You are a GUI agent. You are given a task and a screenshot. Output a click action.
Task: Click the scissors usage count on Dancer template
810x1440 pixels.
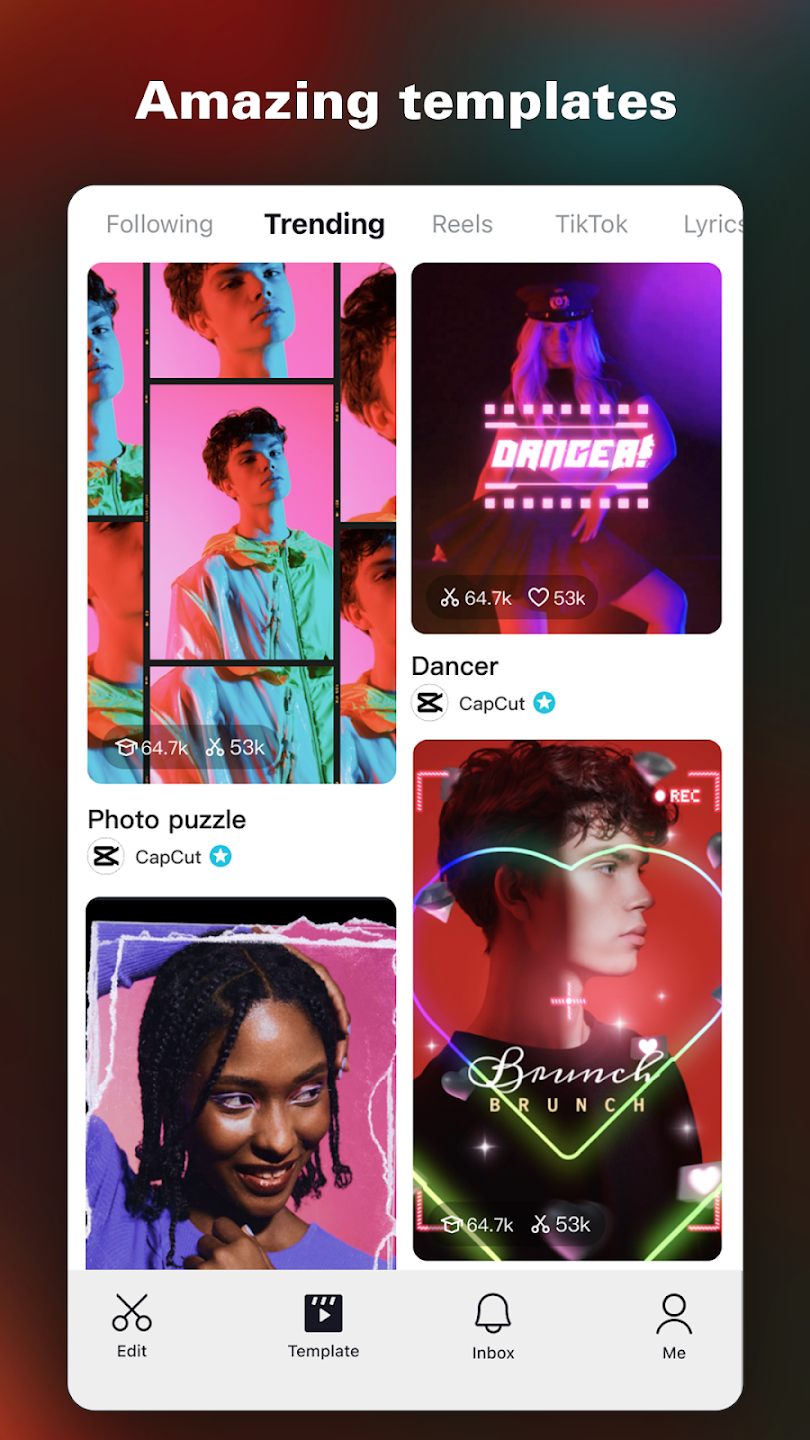(x=474, y=597)
